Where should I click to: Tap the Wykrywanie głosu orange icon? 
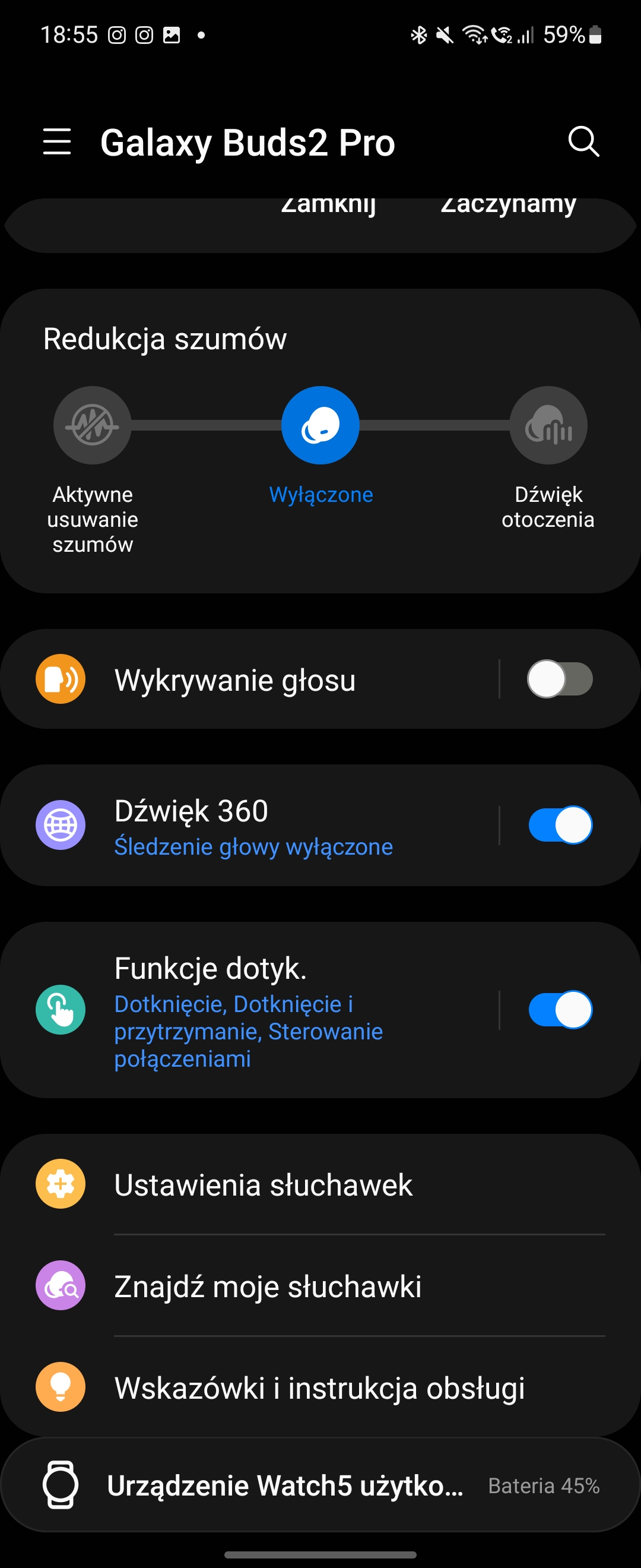point(61,679)
